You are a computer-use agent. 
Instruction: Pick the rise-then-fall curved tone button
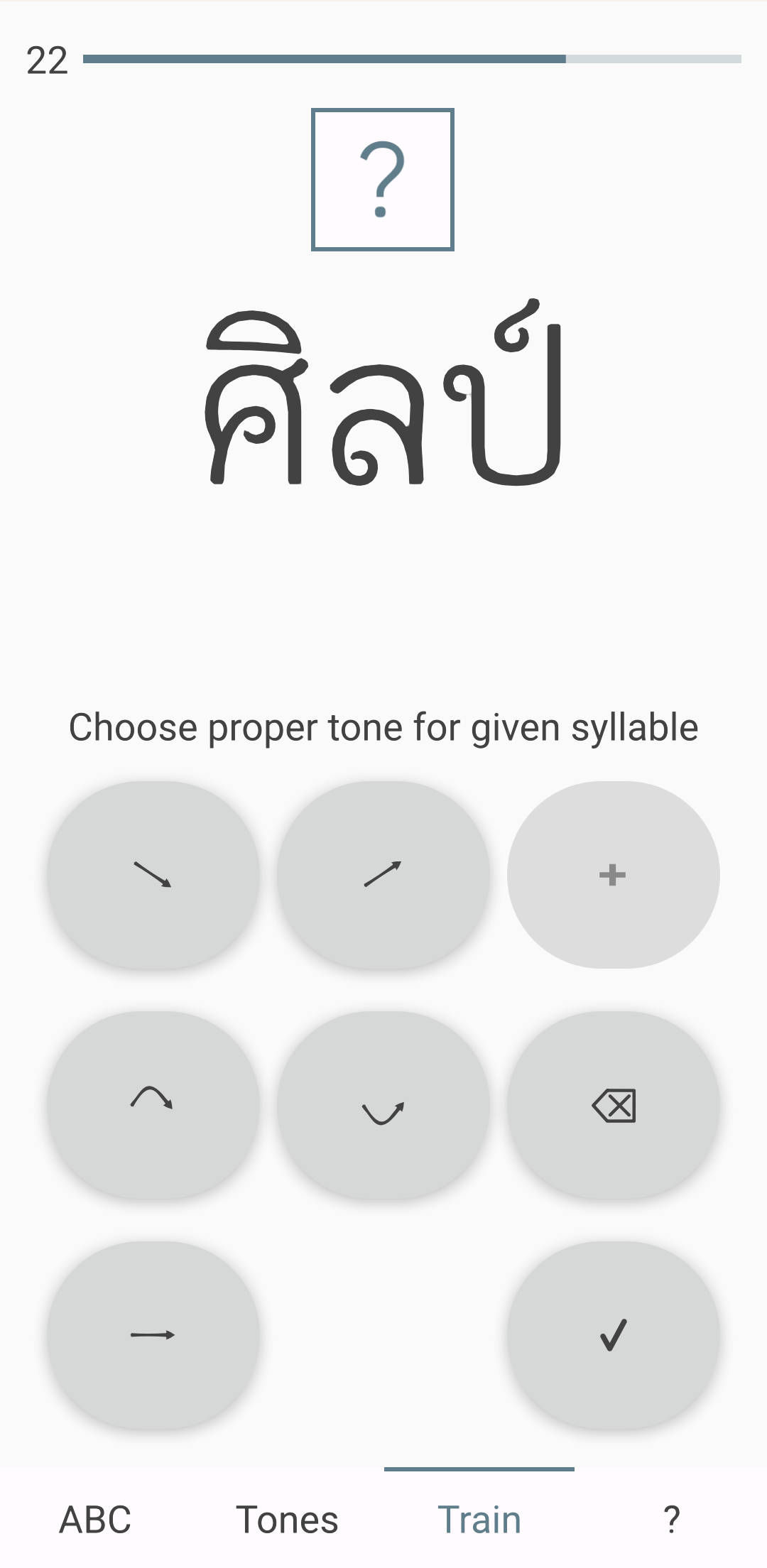coord(153,1105)
